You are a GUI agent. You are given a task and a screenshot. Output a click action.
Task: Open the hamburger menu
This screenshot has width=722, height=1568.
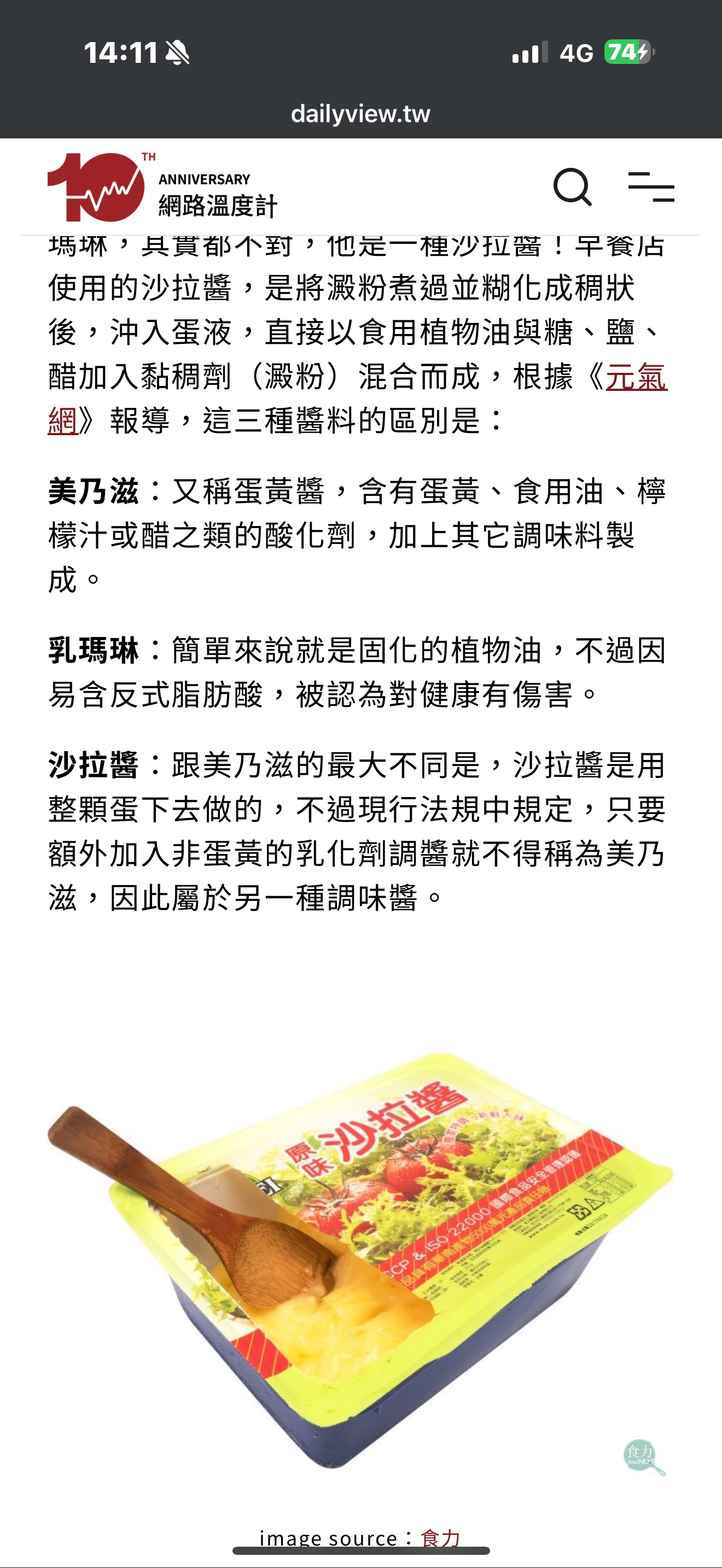[651, 187]
